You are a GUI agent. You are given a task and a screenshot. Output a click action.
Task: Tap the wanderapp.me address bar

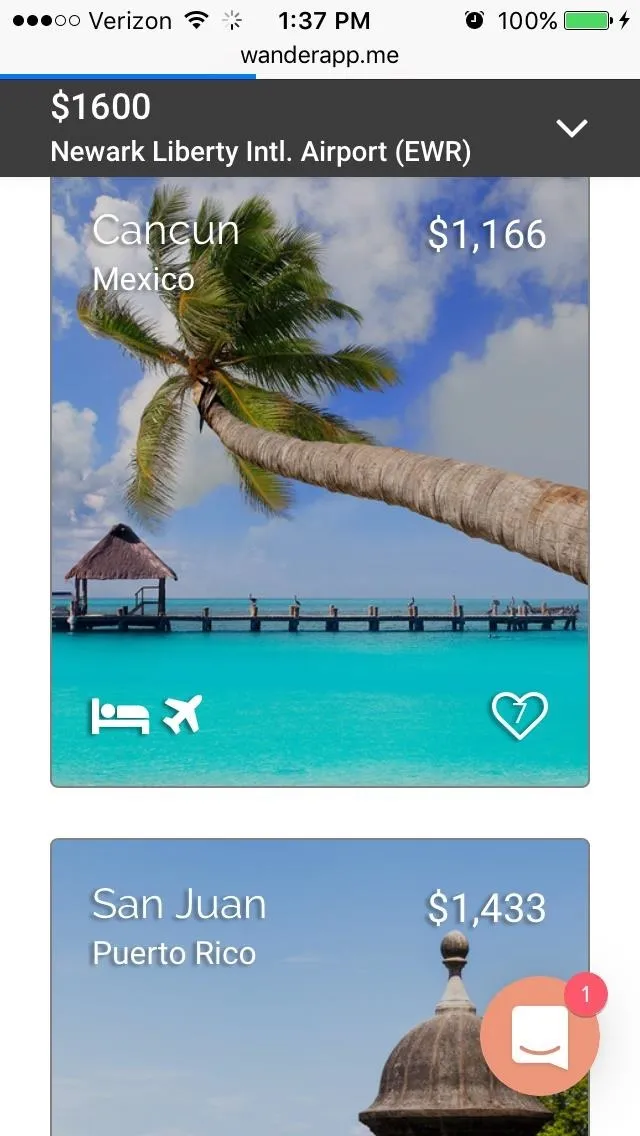click(320, 56)
